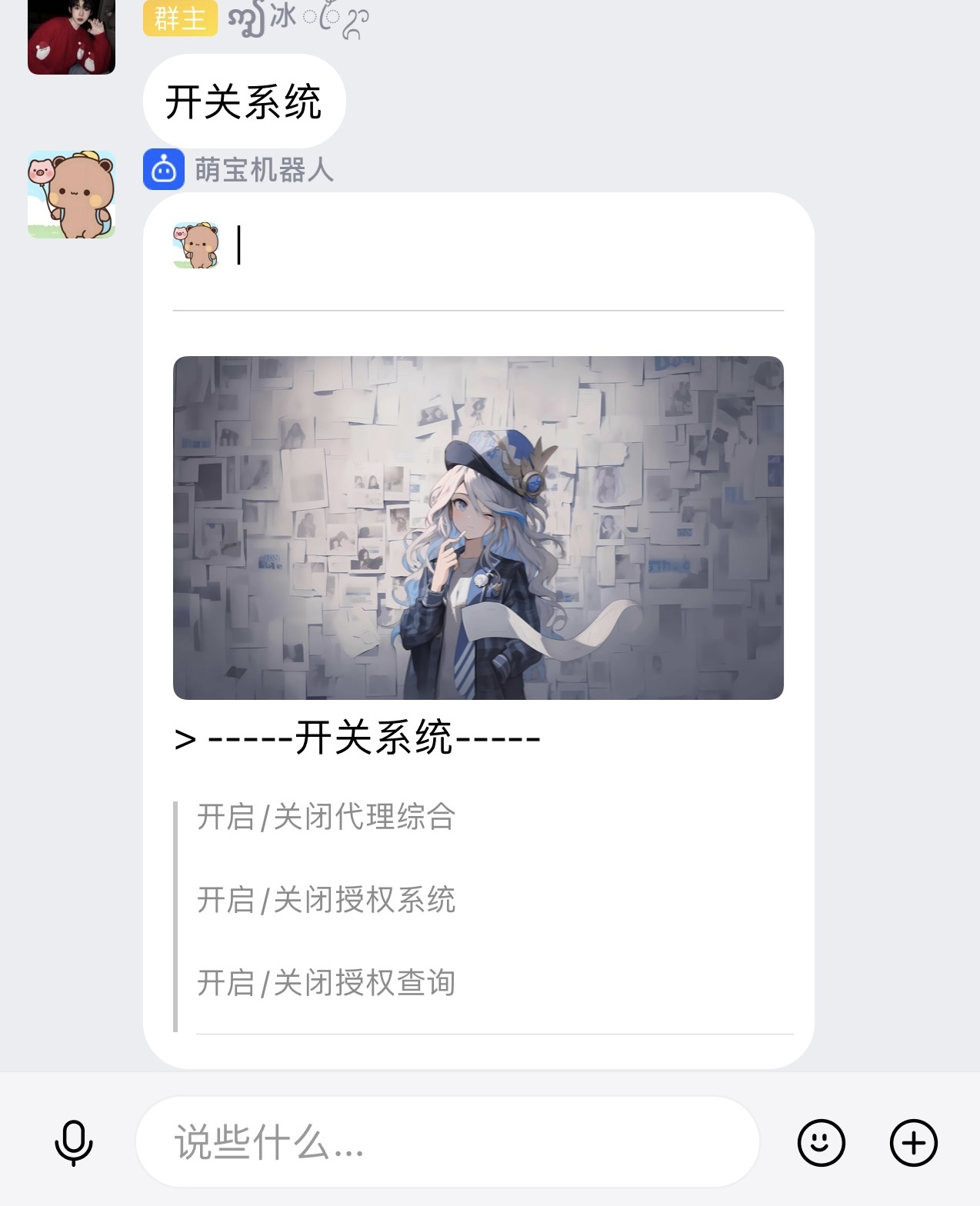Viewport: 980px width, 1206px height.
Task: Focus the 说些什么 message input field
Action: pyautogui.click(x=446, y=1142)
